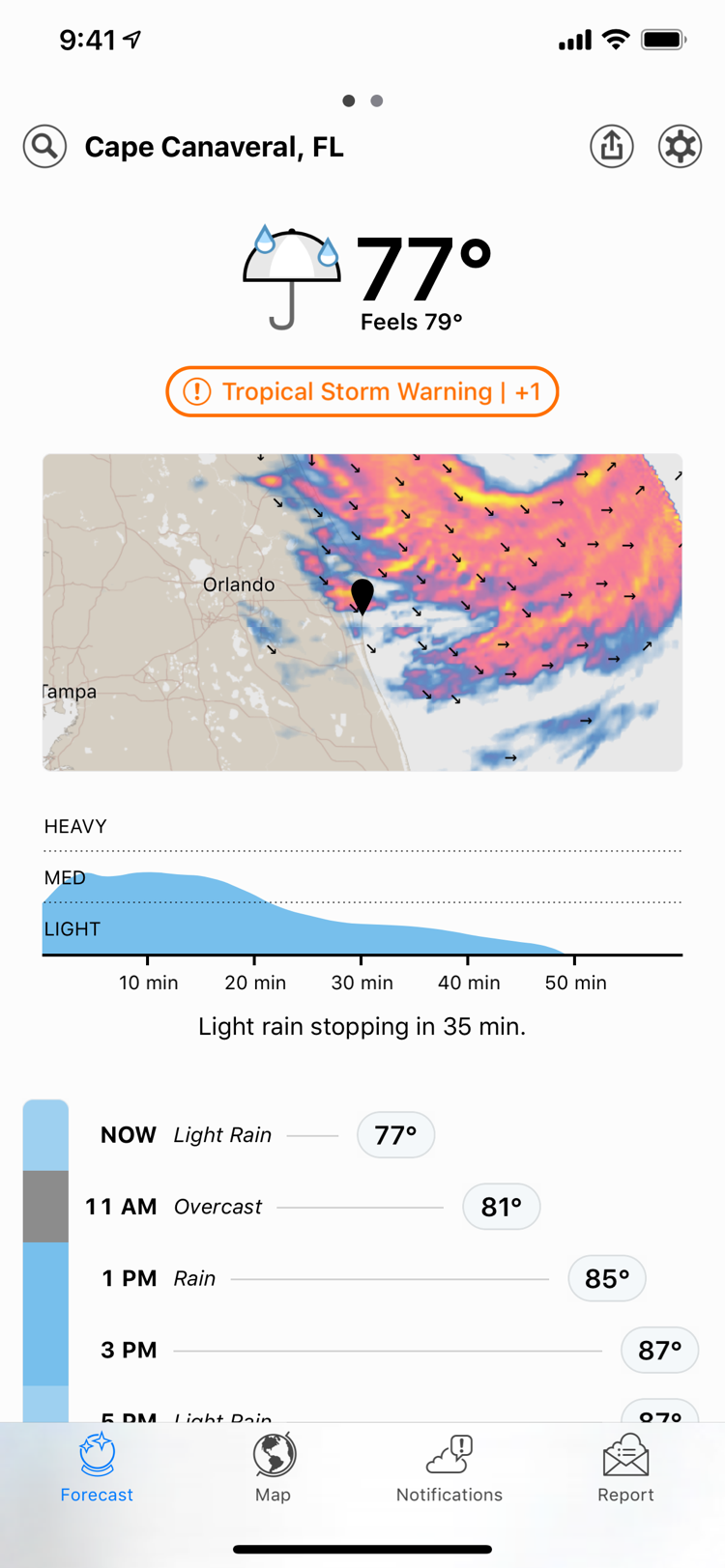Switch to the Notifications tab
725x1568 pixels.
coord(449,1468)
